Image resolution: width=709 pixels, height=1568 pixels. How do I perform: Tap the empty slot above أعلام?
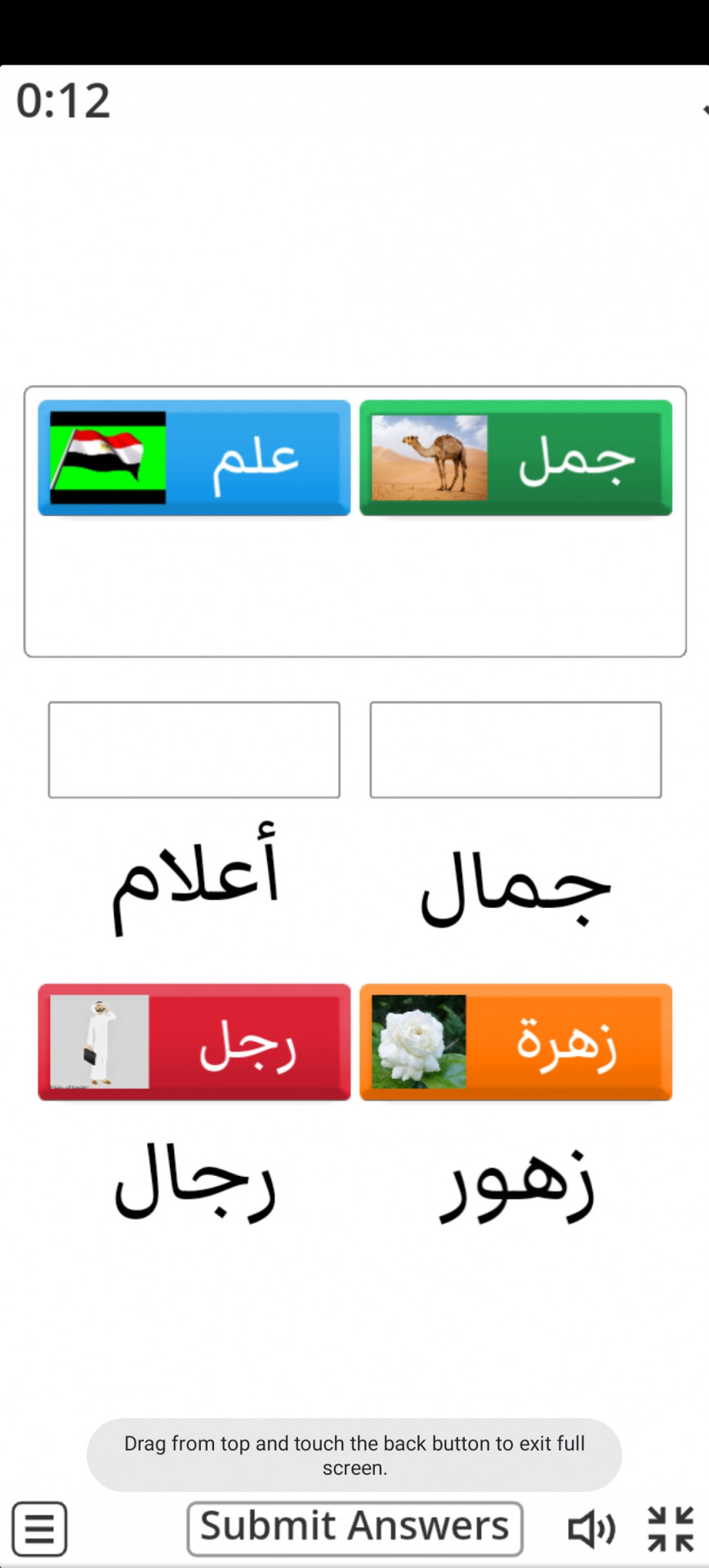click(x=194, y=750)
